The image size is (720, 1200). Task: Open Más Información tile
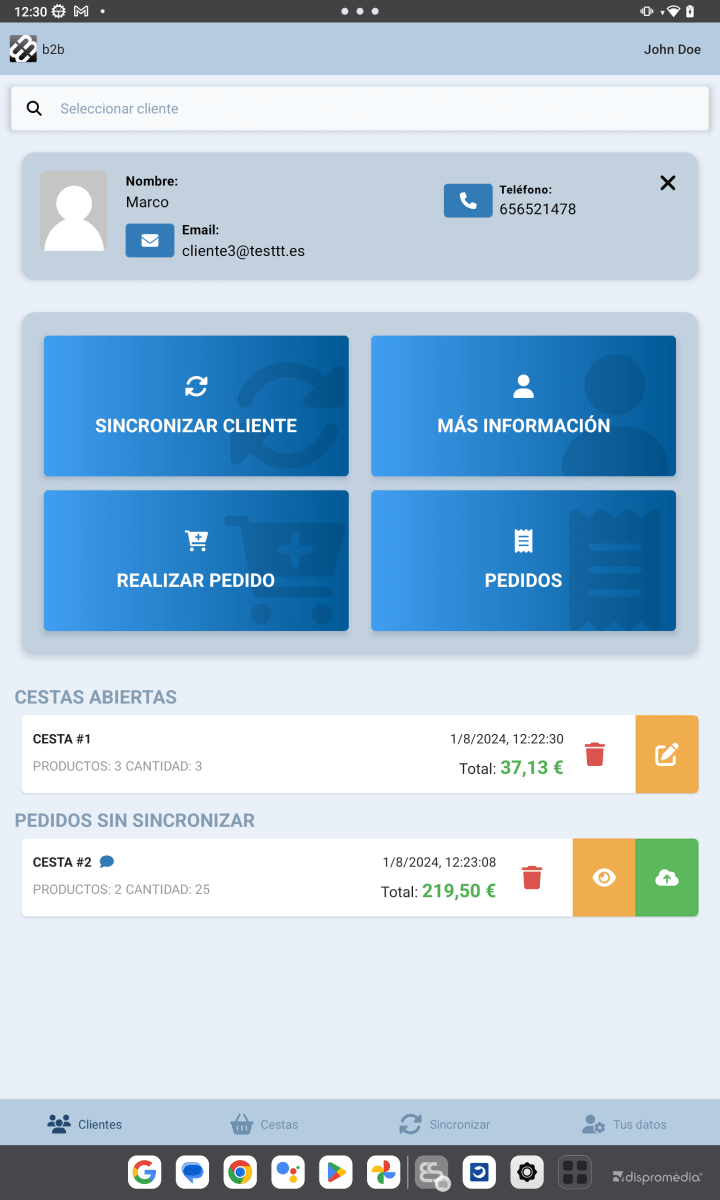point(523,406)
